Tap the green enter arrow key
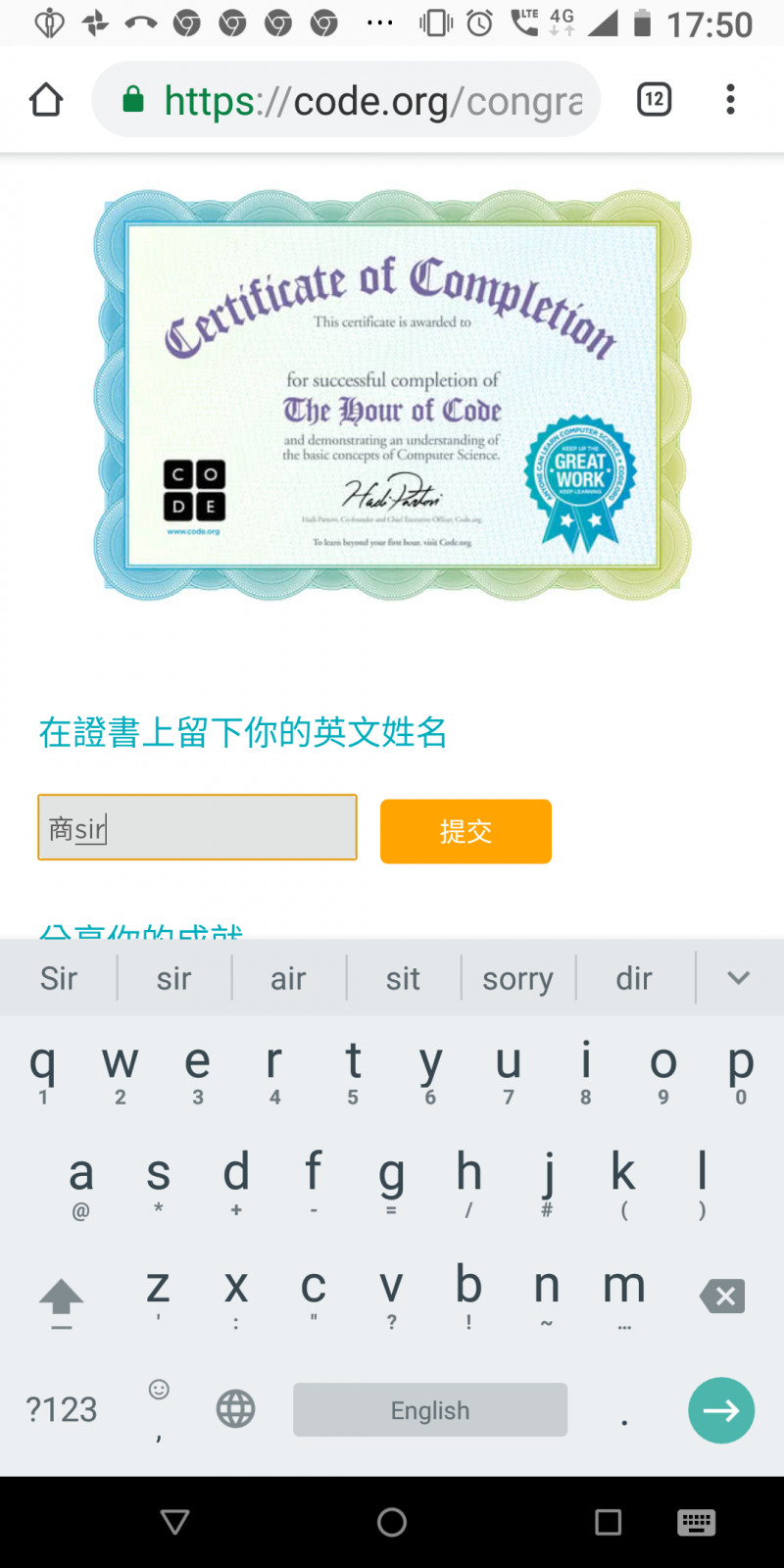This screenshot has height=1568, width=784. coord(721,1410)
